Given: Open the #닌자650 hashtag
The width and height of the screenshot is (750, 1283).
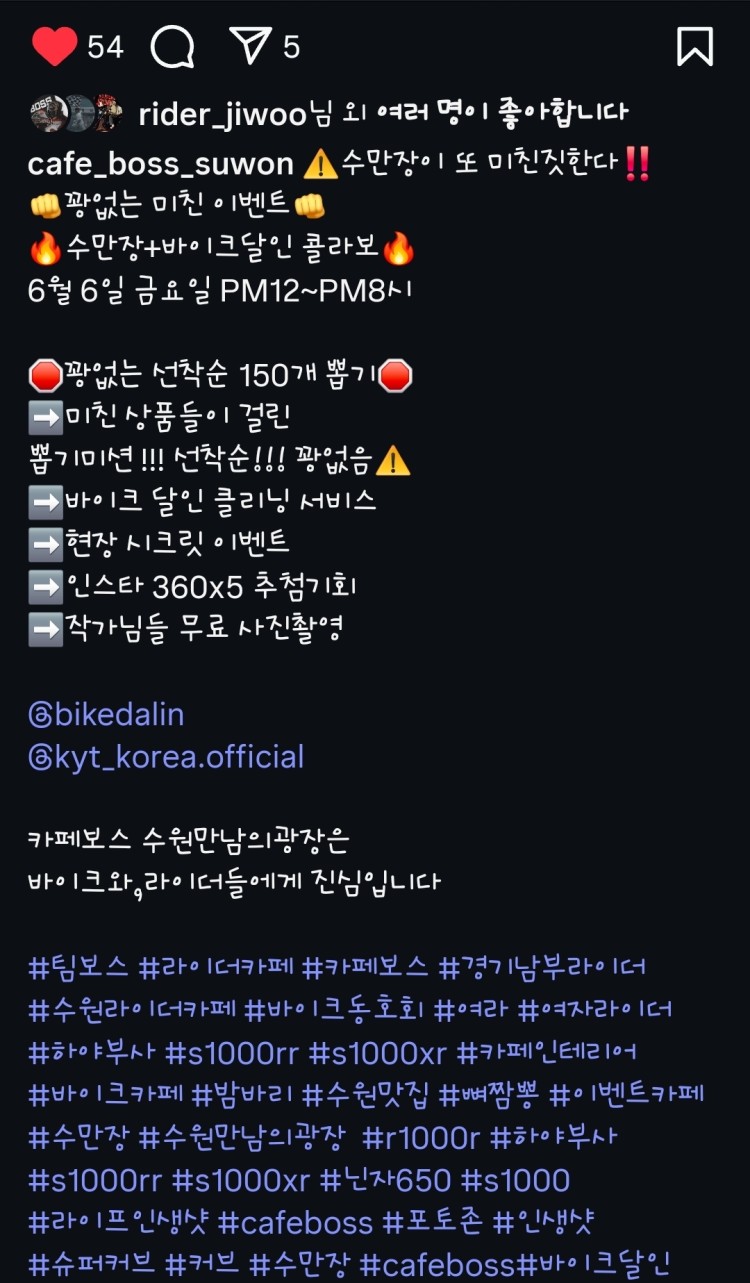Looking at the screenshot, I should (386, 1180).
